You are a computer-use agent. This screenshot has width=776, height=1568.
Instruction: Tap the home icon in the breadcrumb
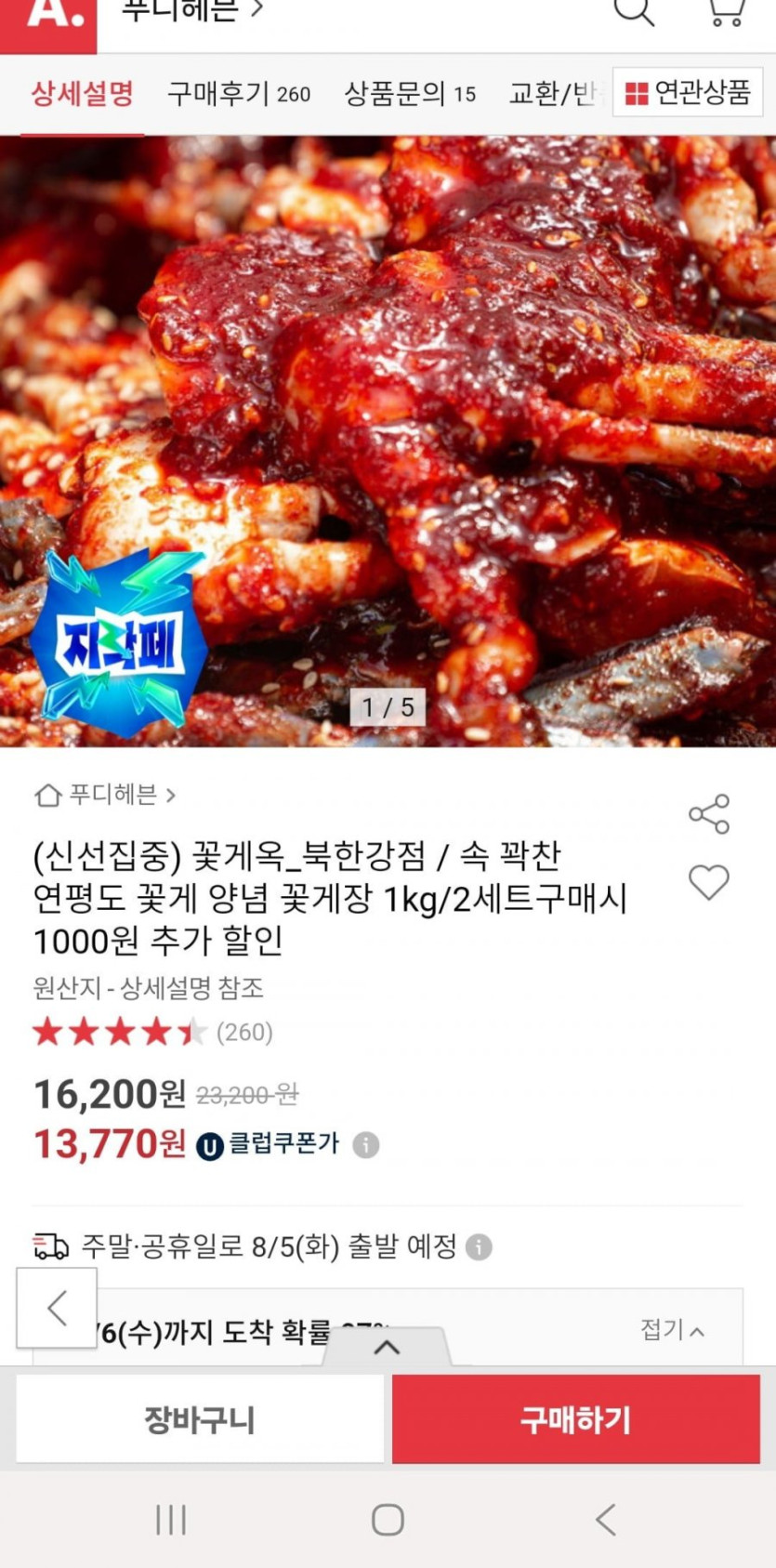click(47, 797)
